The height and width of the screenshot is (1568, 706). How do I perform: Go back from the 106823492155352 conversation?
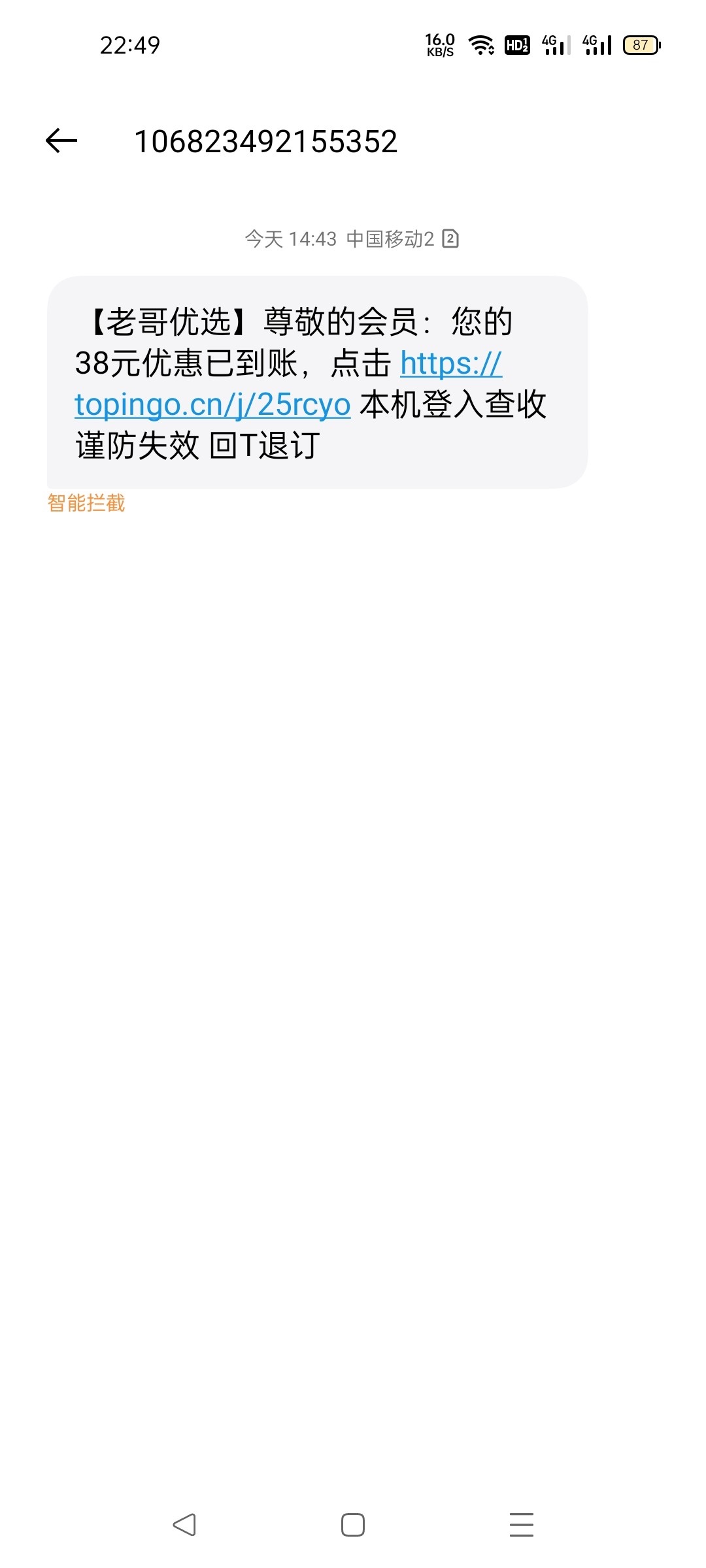(61, 141)
